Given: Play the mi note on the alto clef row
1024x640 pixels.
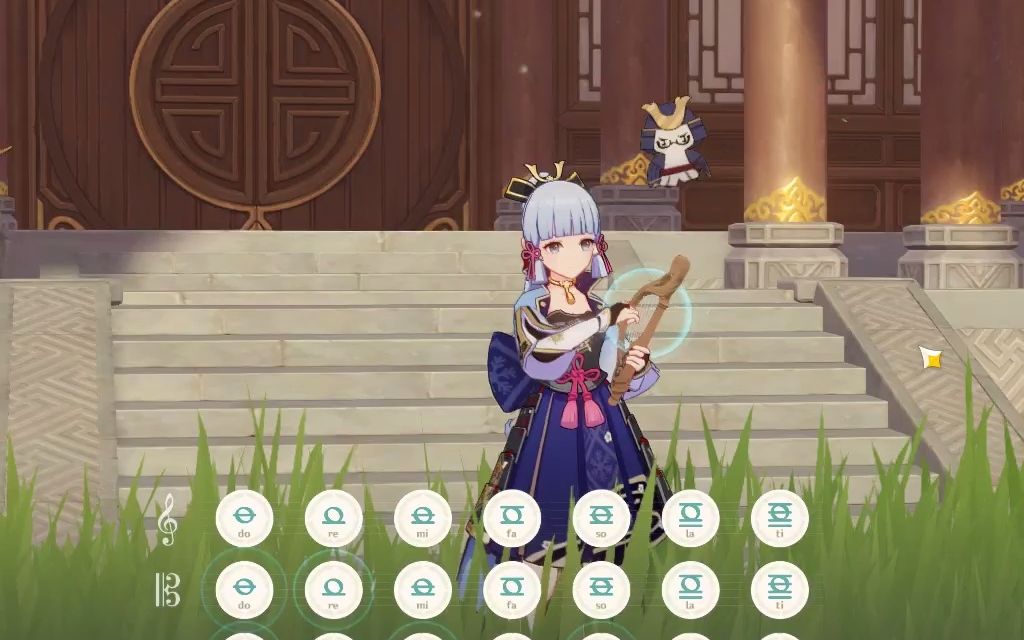Looking at the screenshot, I should (x=422, y=590).
